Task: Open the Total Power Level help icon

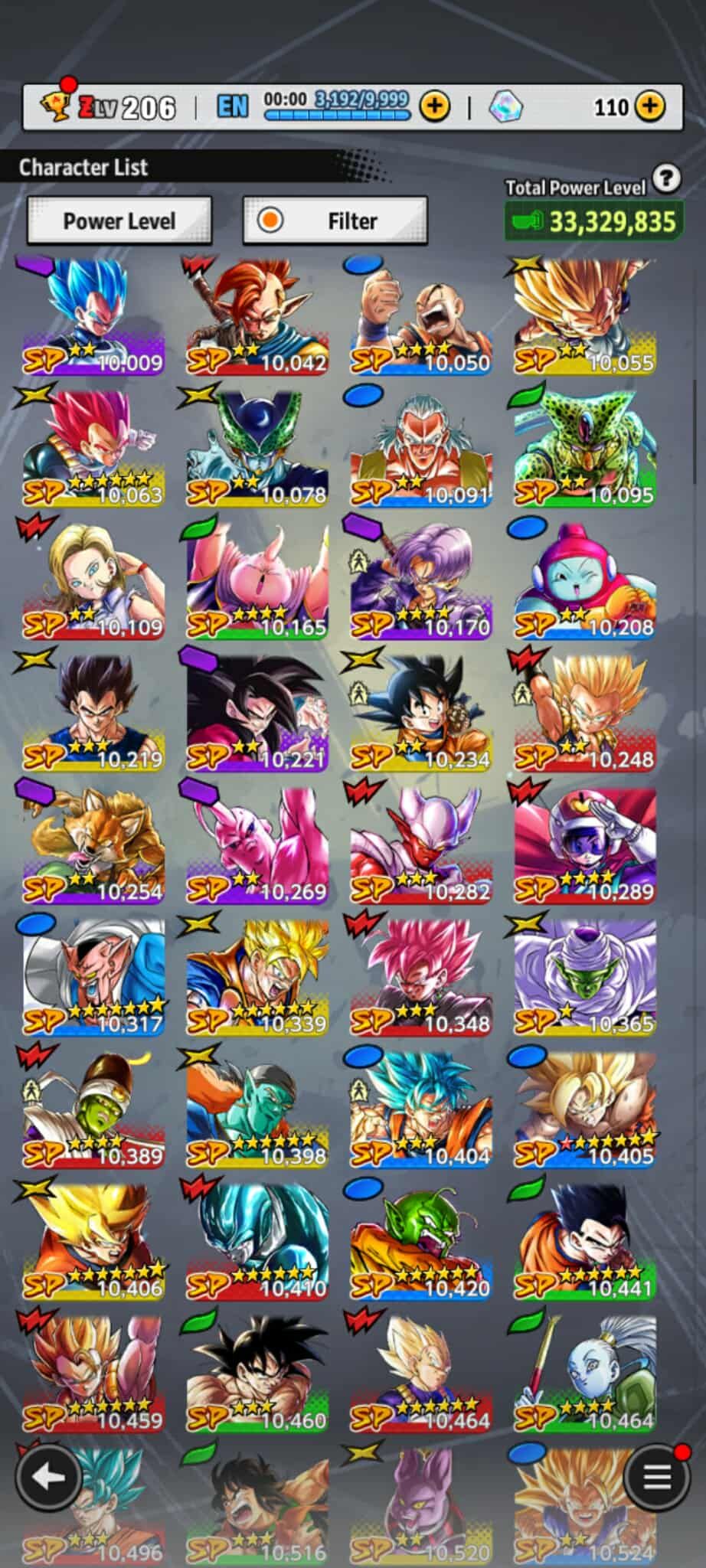Action: pos(667,178)
